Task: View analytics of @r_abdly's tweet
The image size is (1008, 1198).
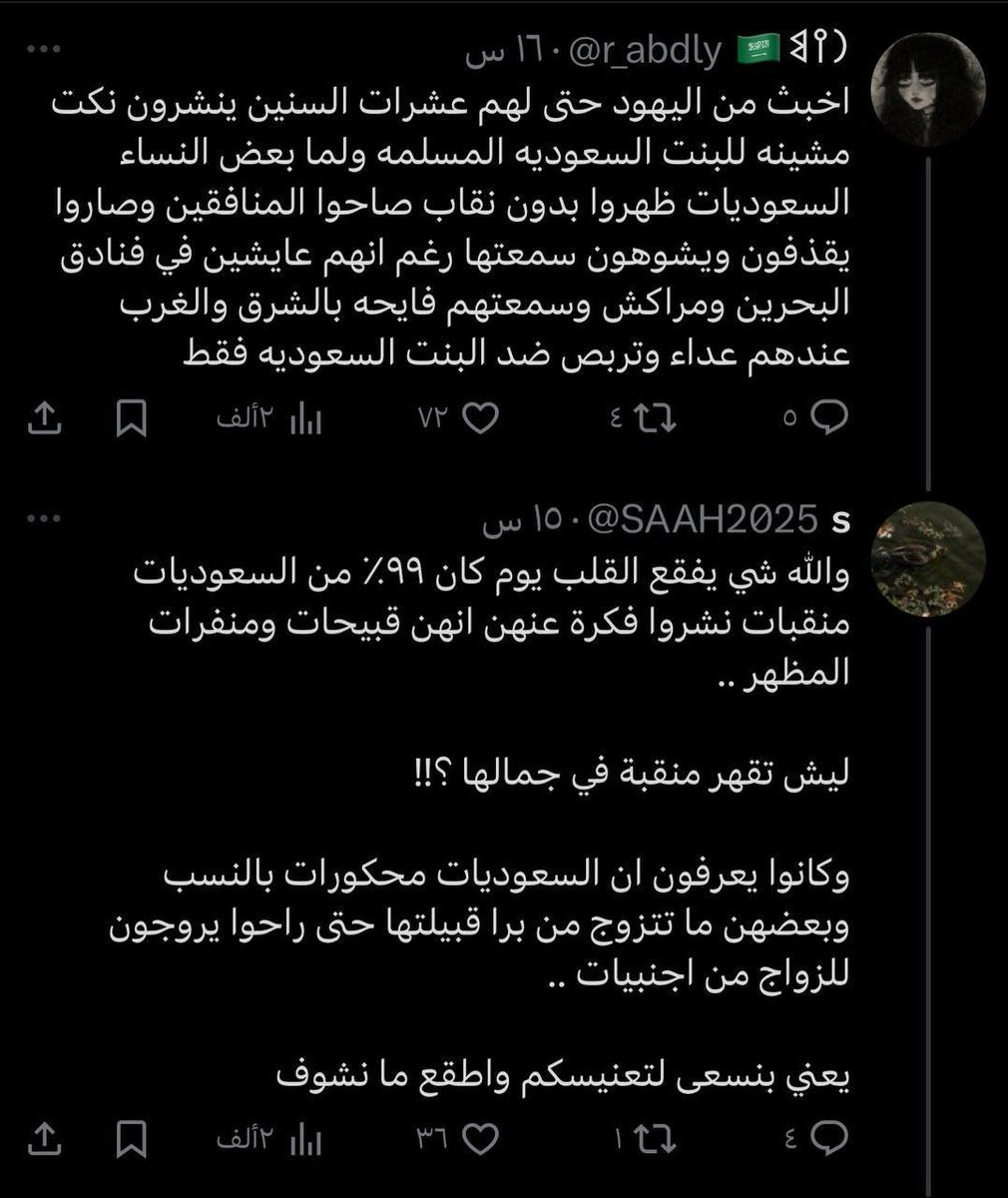Action: 305,420
